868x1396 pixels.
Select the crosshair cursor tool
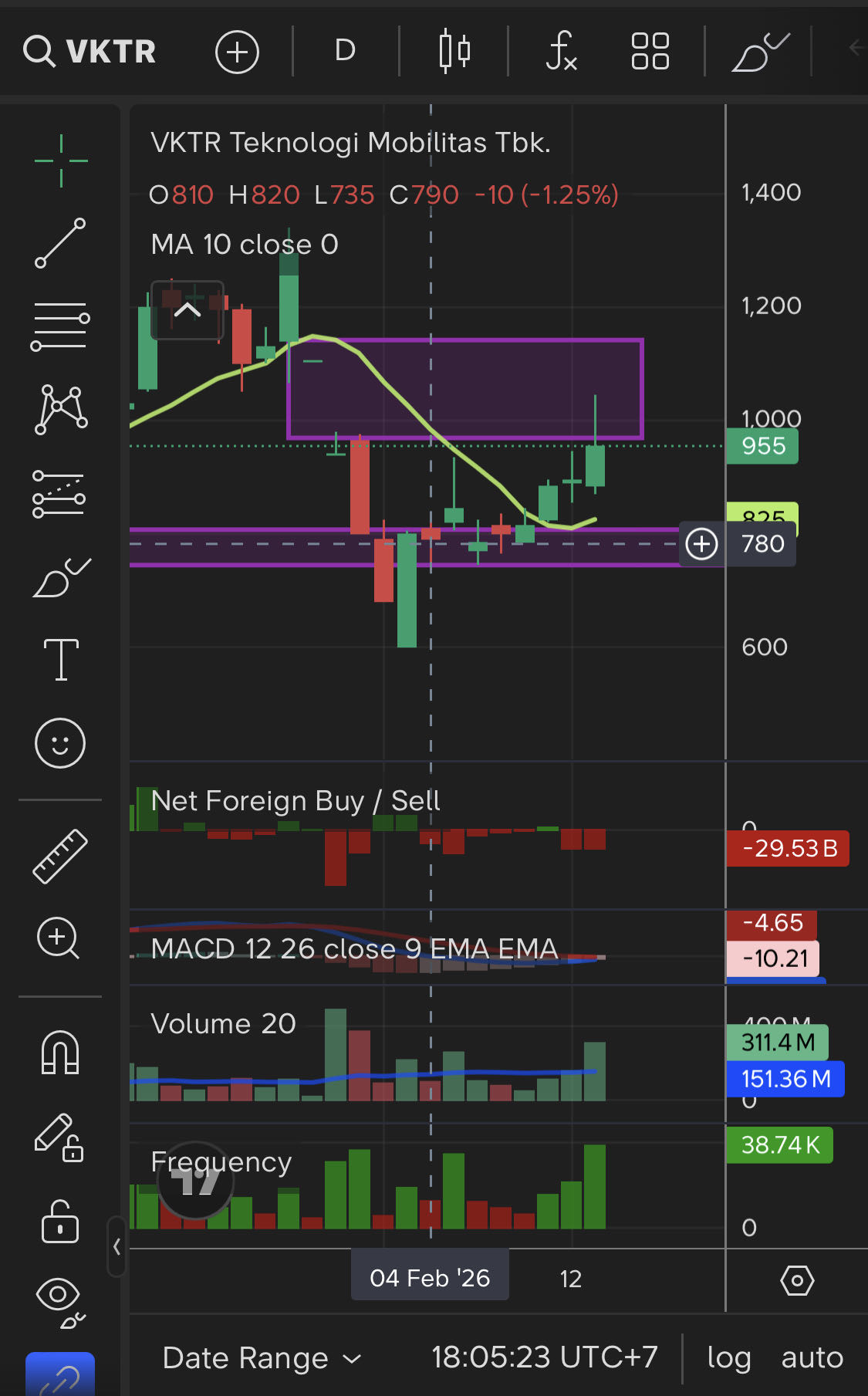[x=61, y=161]
